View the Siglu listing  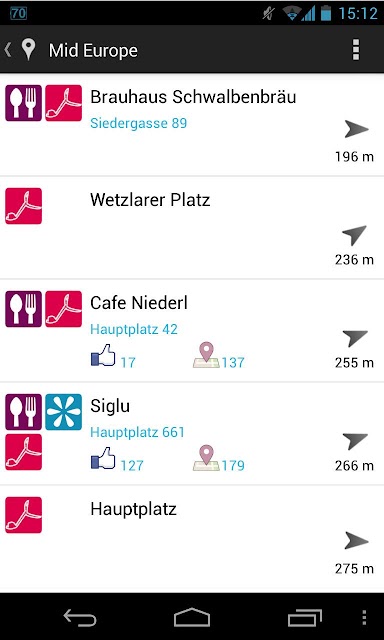point(192,433)
